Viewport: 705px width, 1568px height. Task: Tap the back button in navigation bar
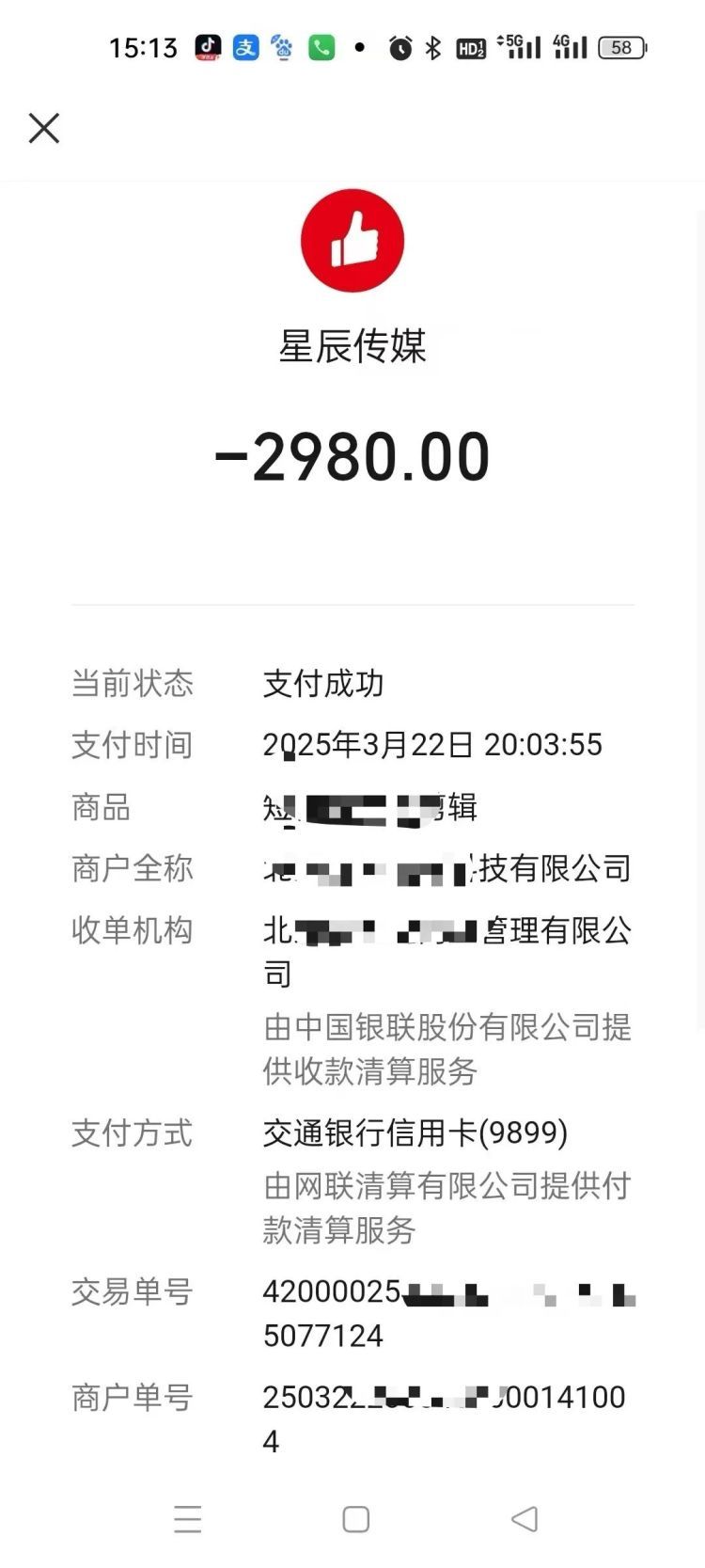tap(524, 1519)
